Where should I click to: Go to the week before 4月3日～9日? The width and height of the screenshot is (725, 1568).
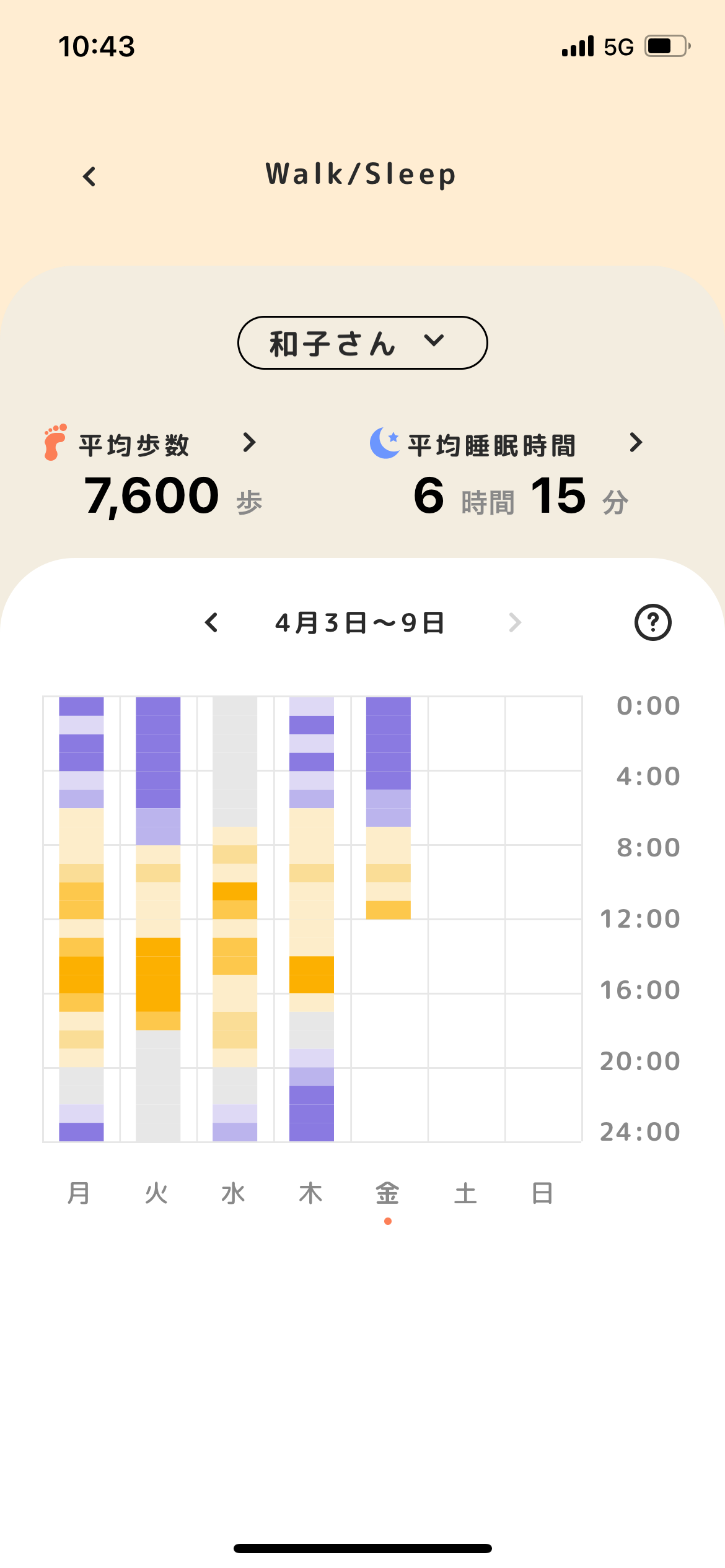pyautogui.click(x=212, y=622)
